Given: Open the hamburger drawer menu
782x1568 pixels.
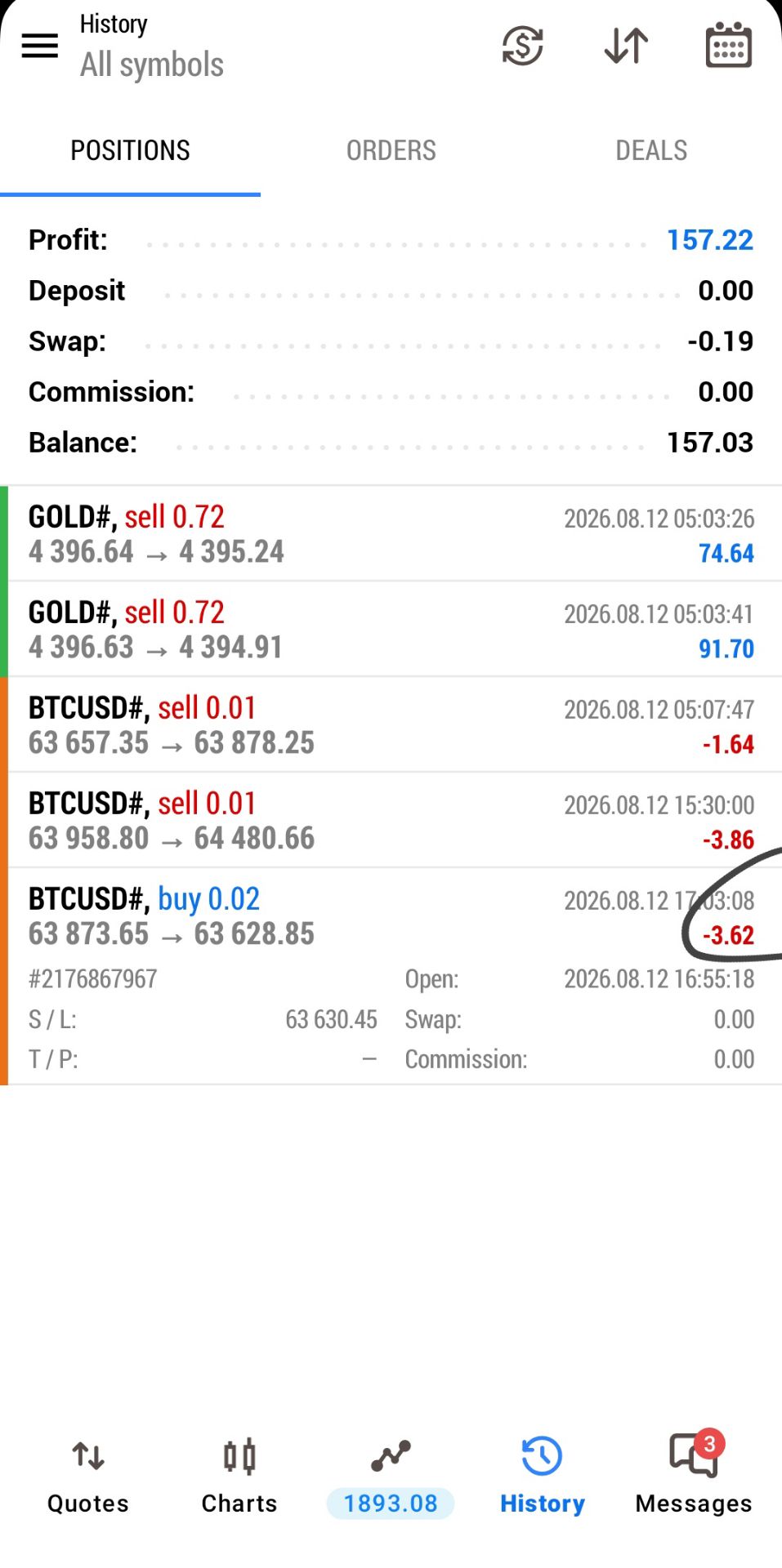Looking at the screenshot, I should click(x=39, y=46).
